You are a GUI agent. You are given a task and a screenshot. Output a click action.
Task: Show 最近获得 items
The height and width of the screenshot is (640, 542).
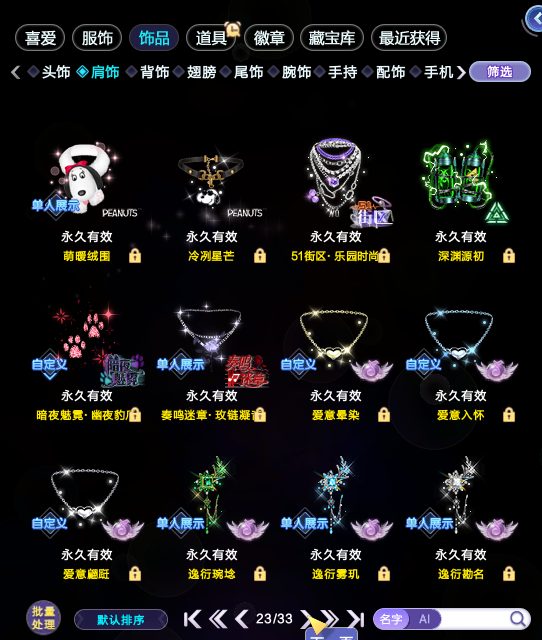409,38
